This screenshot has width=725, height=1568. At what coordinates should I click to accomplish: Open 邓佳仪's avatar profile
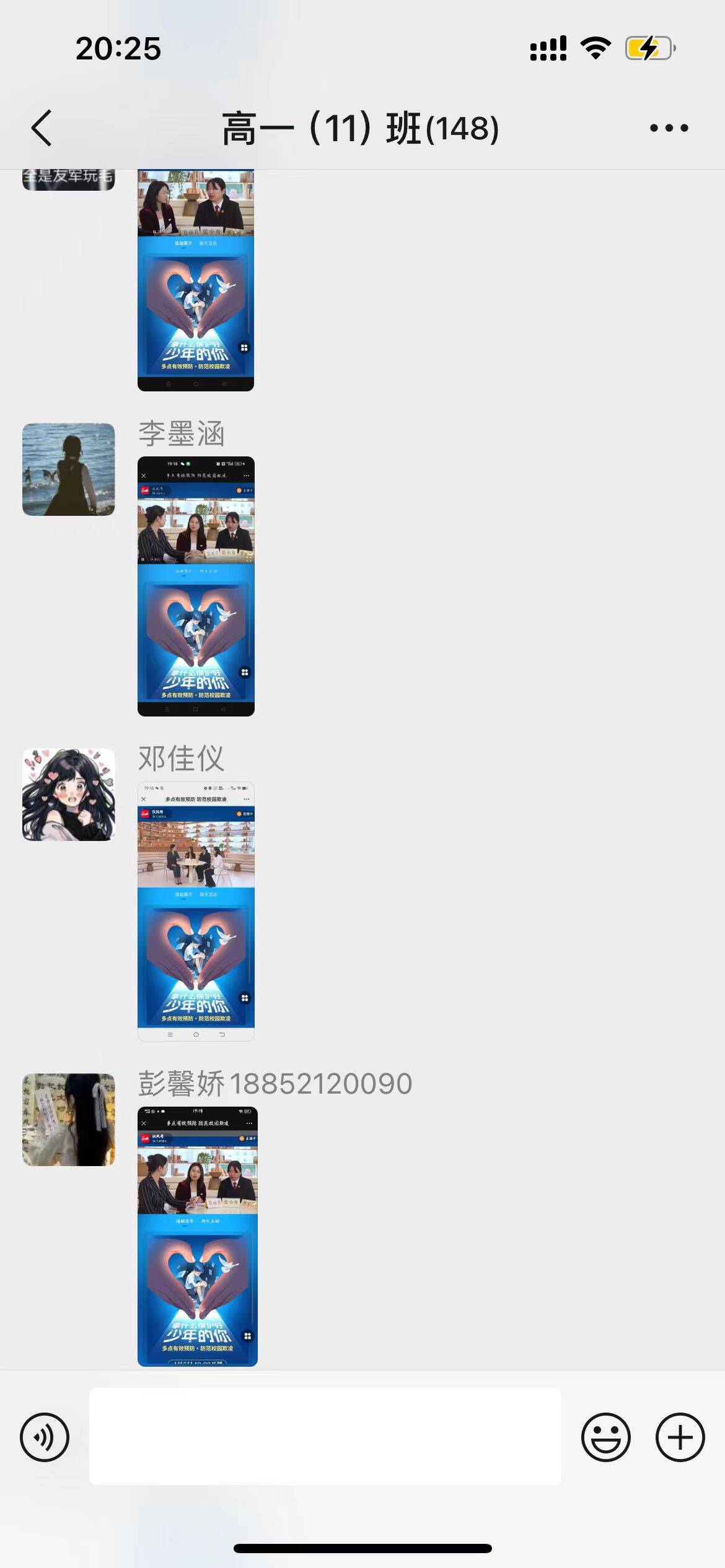[69, 795]
